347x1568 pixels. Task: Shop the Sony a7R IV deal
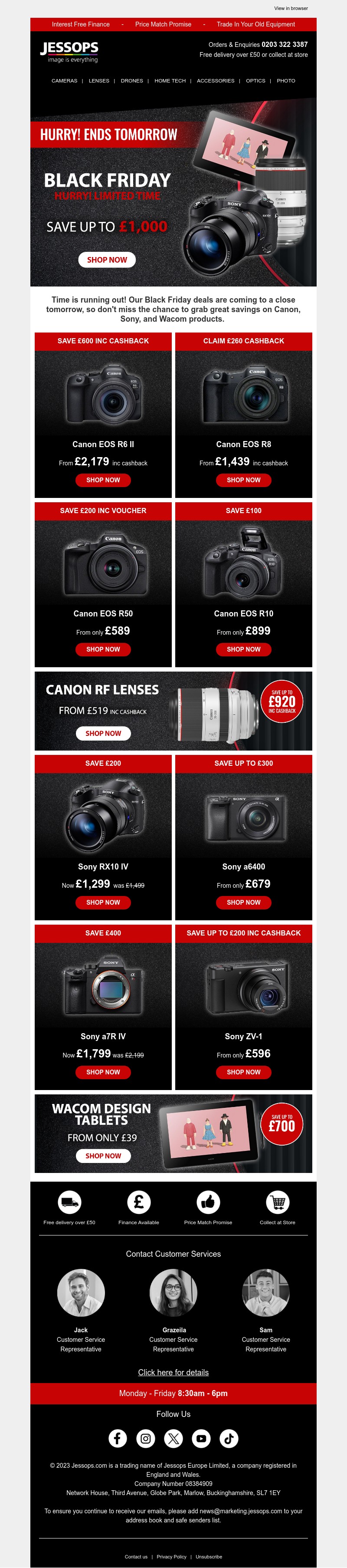coord(103,1073)
